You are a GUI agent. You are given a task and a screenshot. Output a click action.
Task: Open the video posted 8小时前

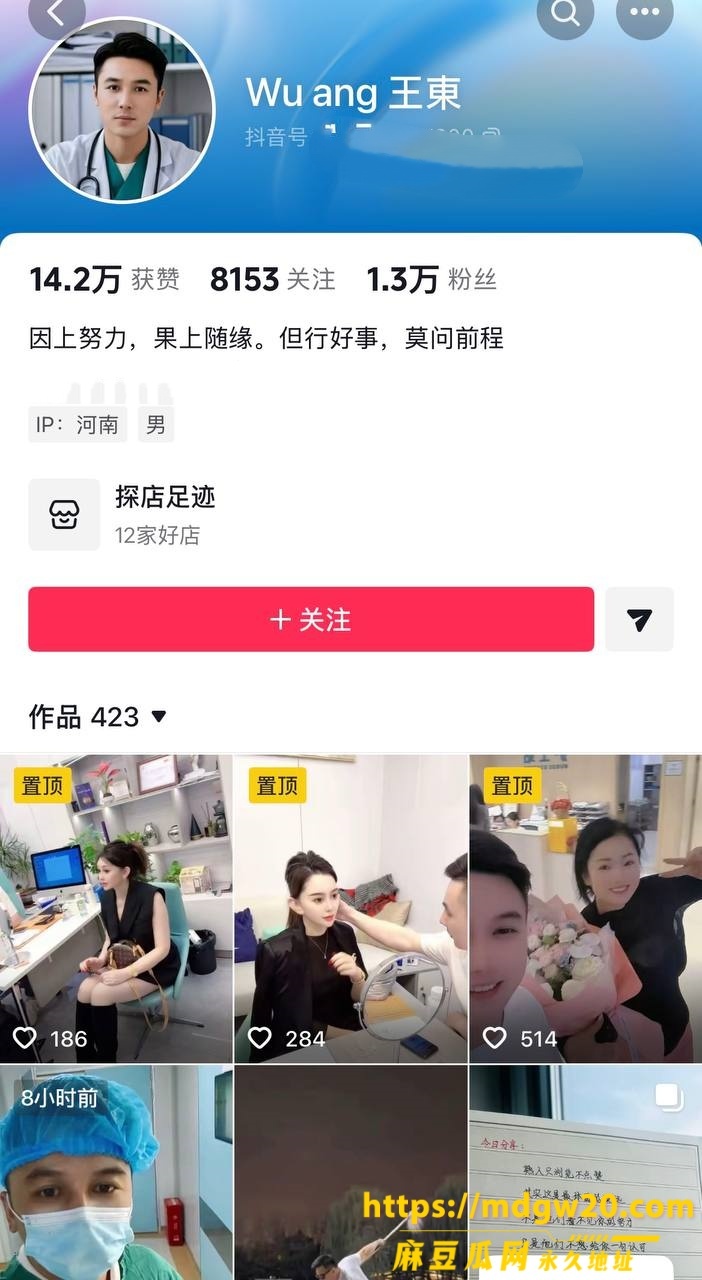tap(116, 1172)
